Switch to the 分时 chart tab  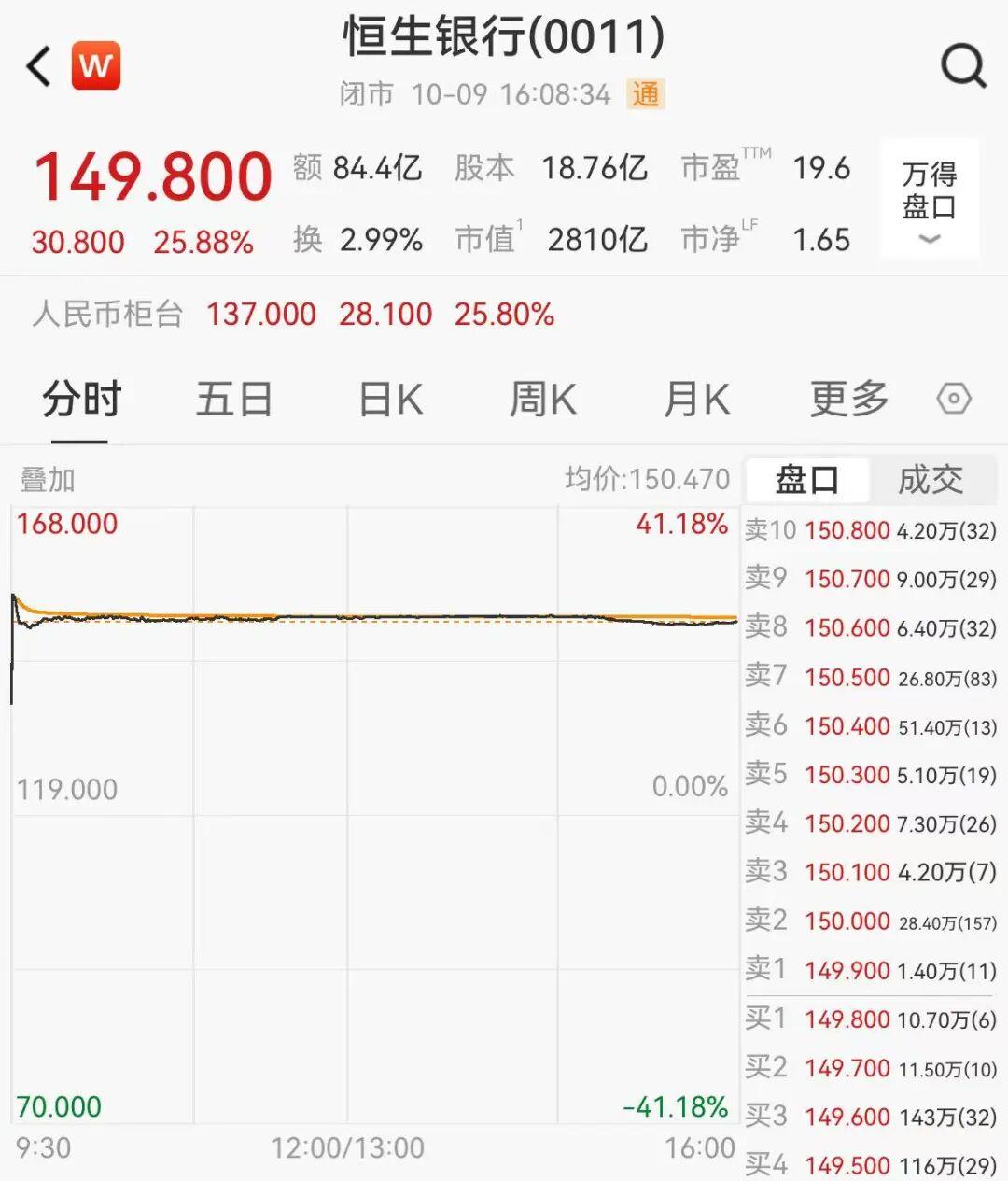(x=81, y=400)
